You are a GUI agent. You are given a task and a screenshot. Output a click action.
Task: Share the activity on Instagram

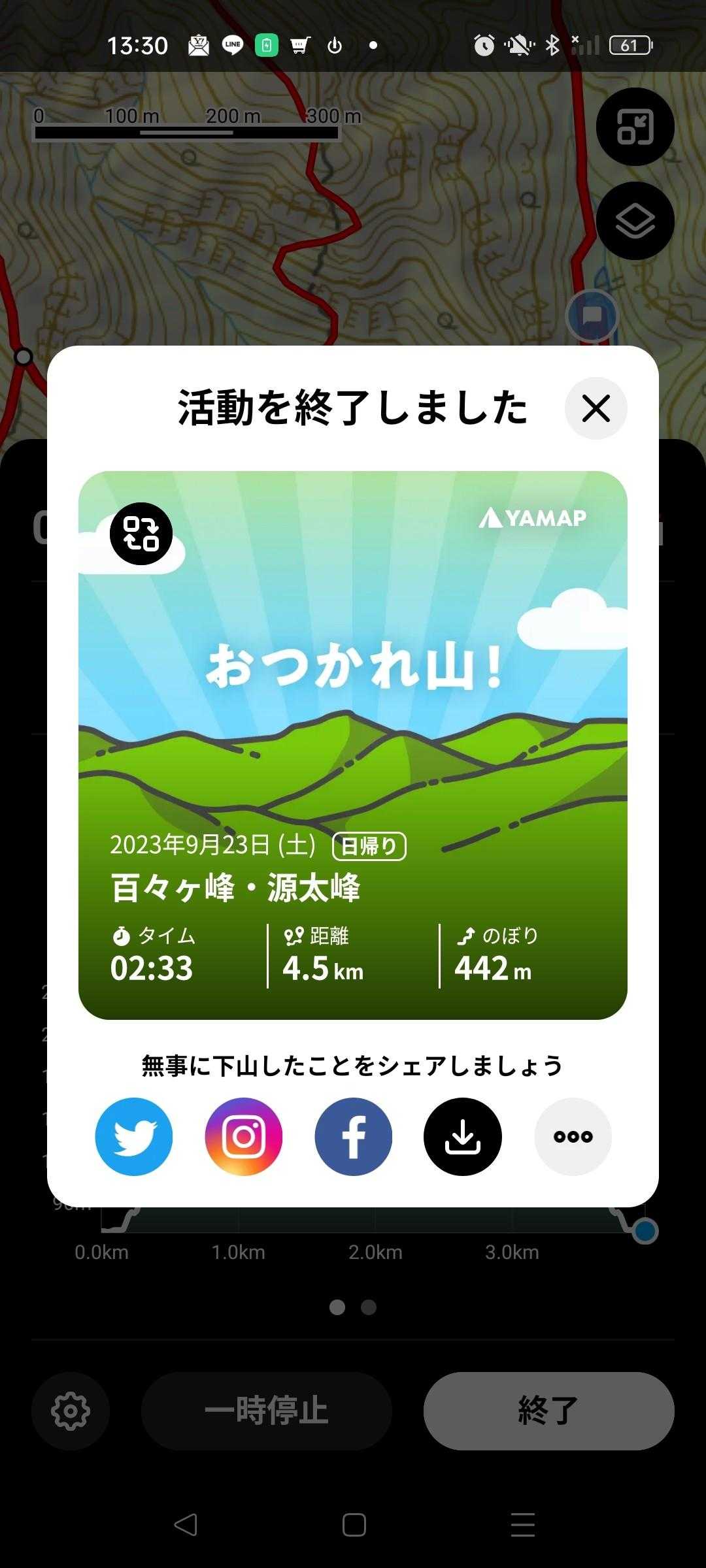[244, 1137]
